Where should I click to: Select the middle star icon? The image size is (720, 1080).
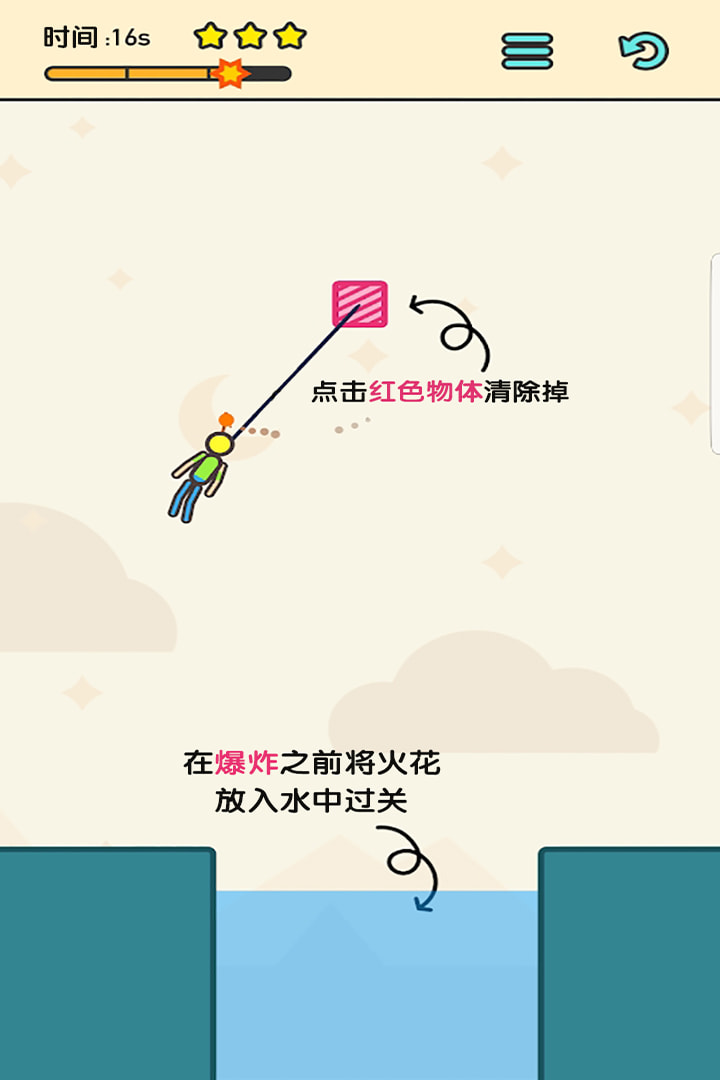(x=248, y=34)
